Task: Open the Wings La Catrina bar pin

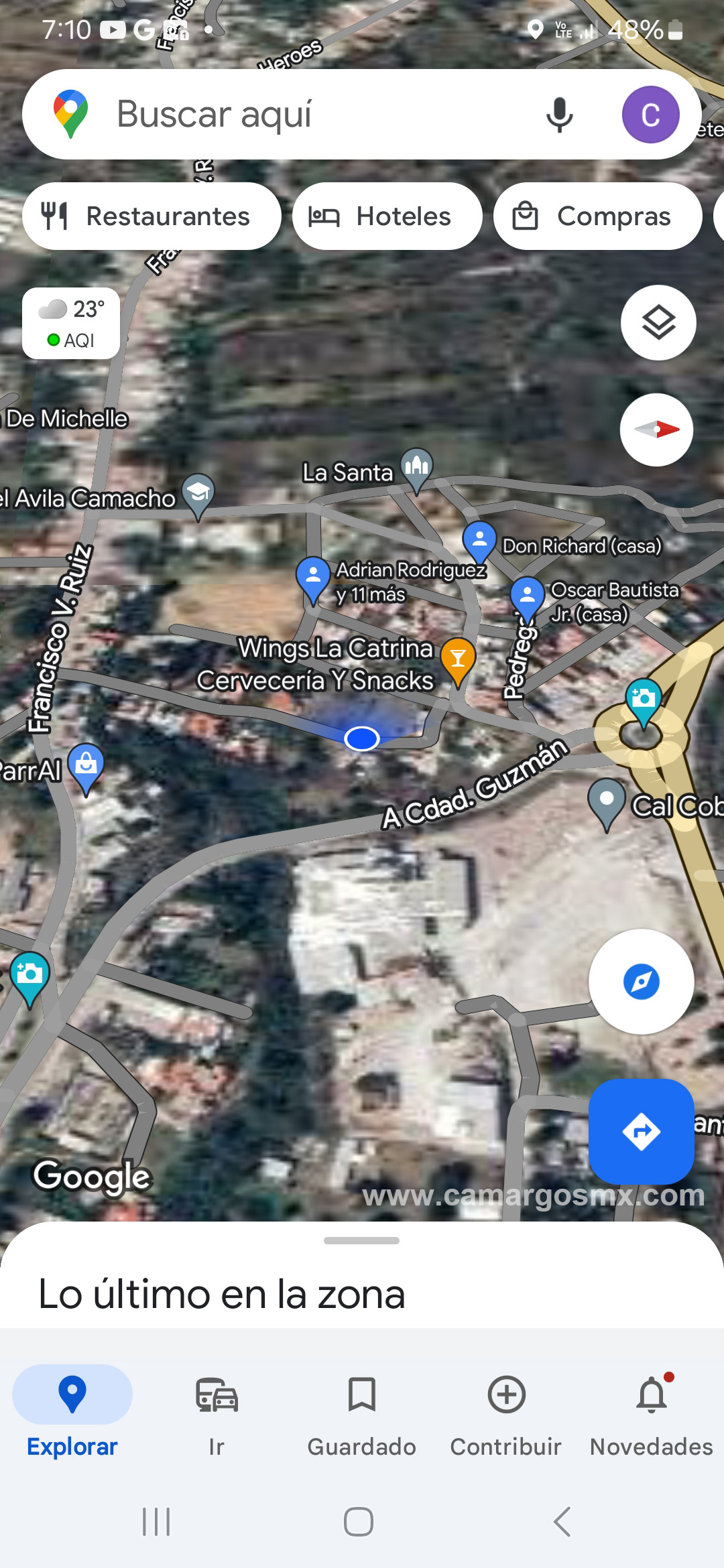Action: [x=458, y=660]
